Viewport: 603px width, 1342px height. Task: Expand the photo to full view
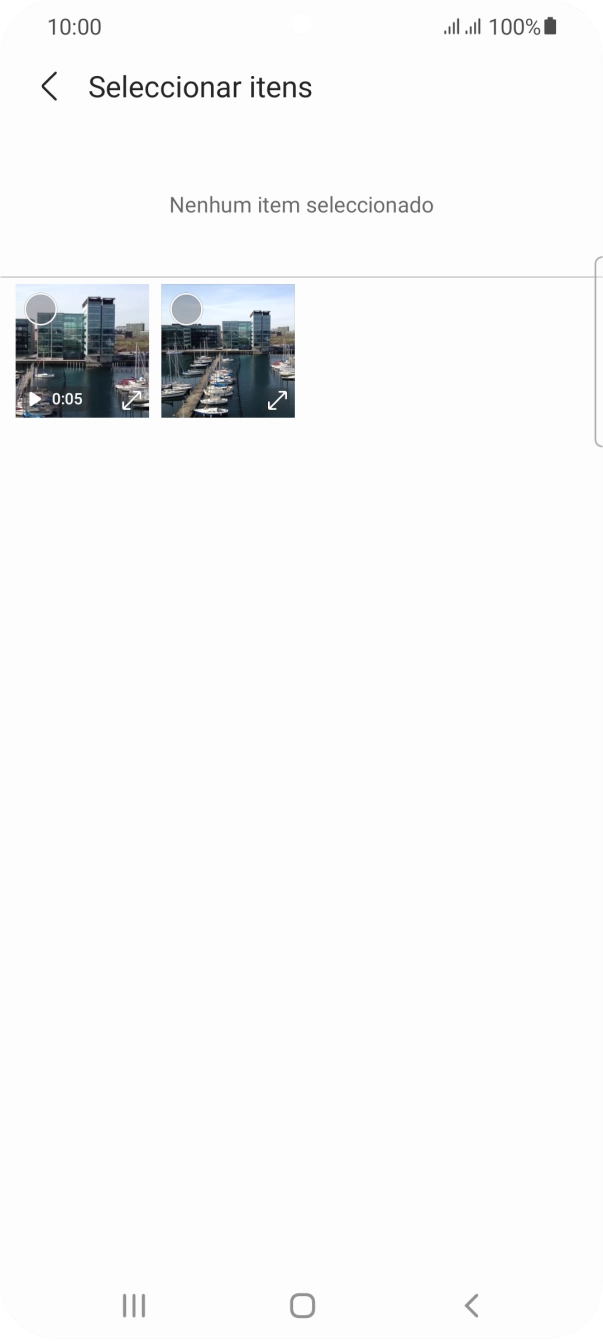277,400
